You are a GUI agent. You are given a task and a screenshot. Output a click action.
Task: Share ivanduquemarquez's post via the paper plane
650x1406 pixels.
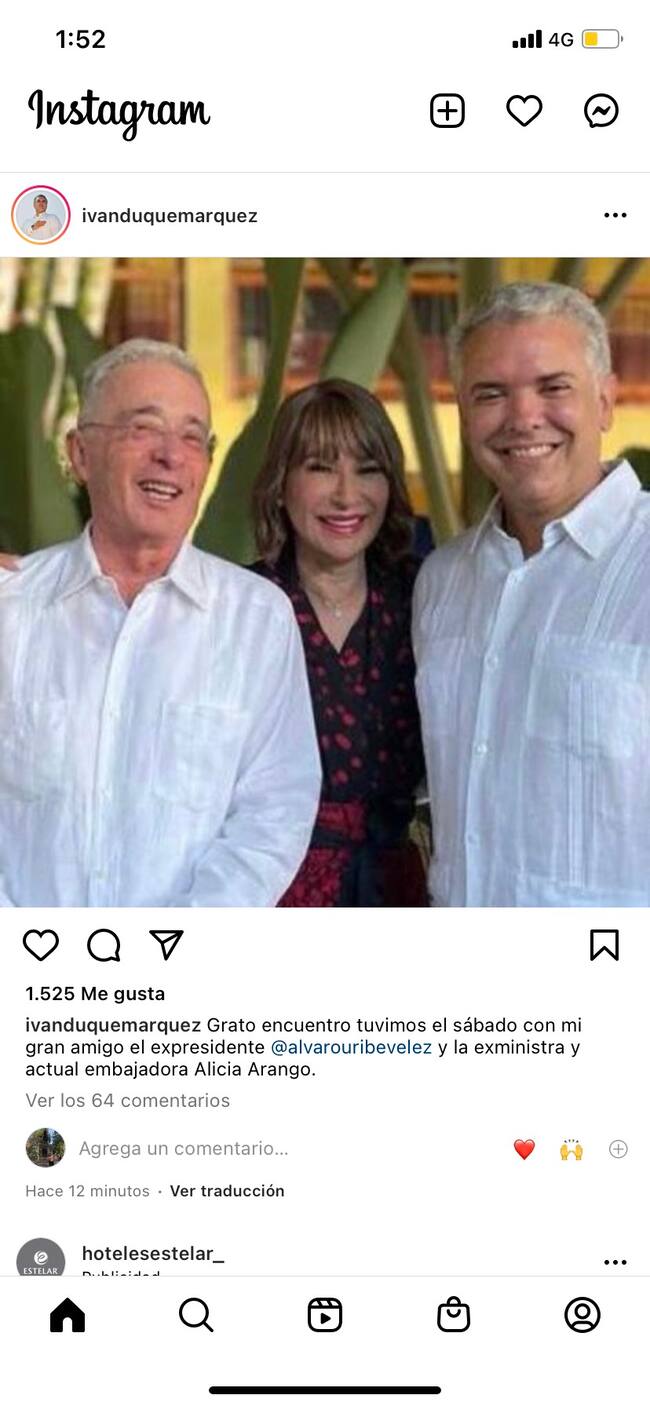166,945
